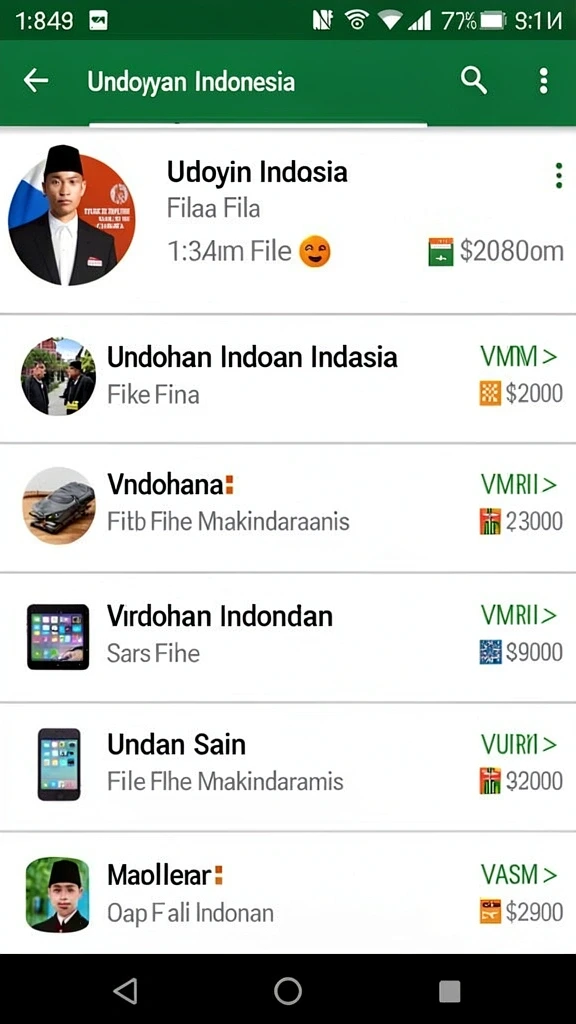Open the Vırdohan Indondan row
The image size is (576, 1024).
coord(288,637)
